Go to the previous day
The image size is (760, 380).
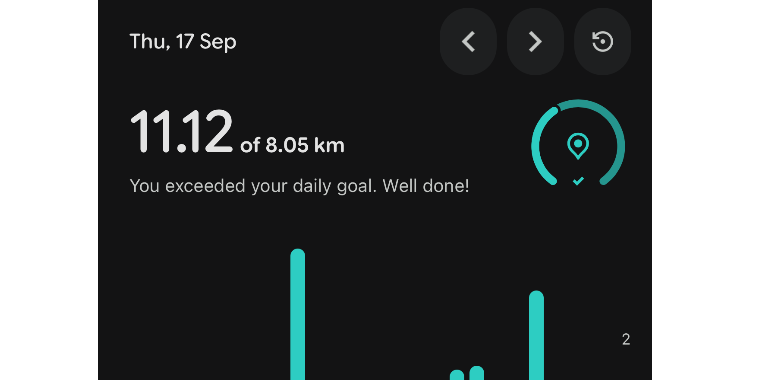coord(468,42)
